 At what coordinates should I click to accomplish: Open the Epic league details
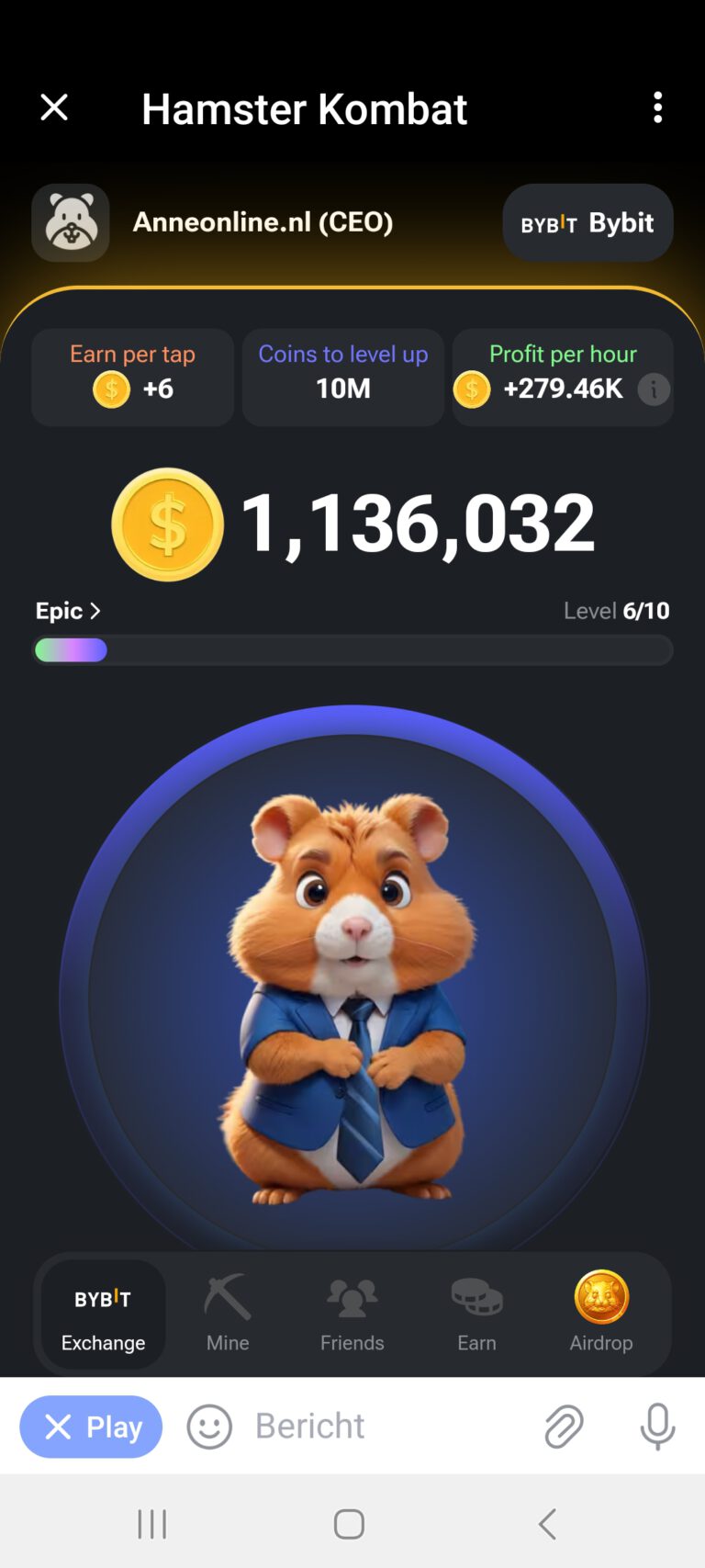(x=68, y=611)
